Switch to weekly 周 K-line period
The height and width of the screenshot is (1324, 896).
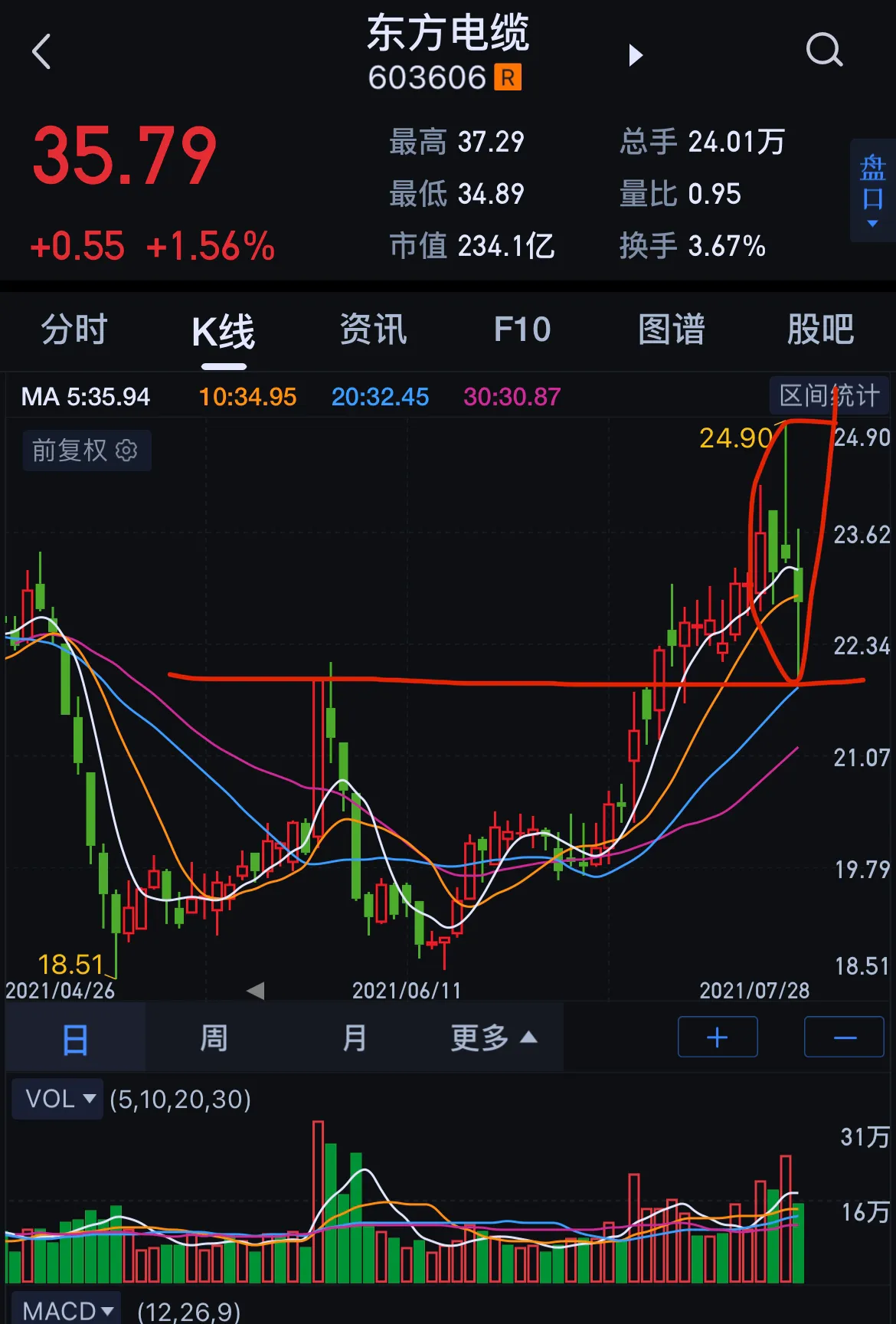[x=214, y=1039]
